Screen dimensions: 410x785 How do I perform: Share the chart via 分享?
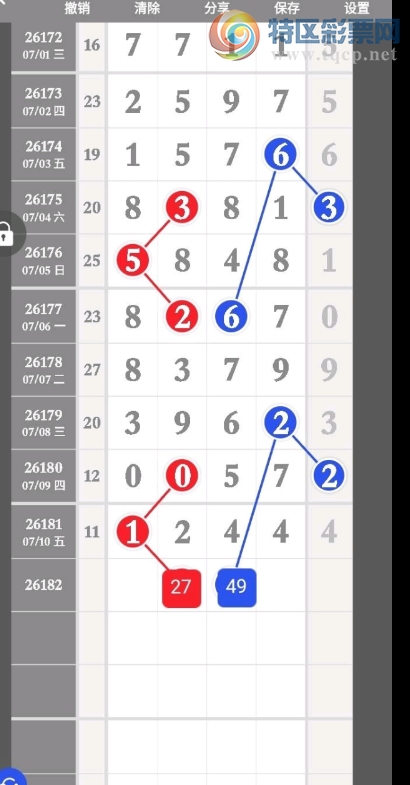point(217,8)
